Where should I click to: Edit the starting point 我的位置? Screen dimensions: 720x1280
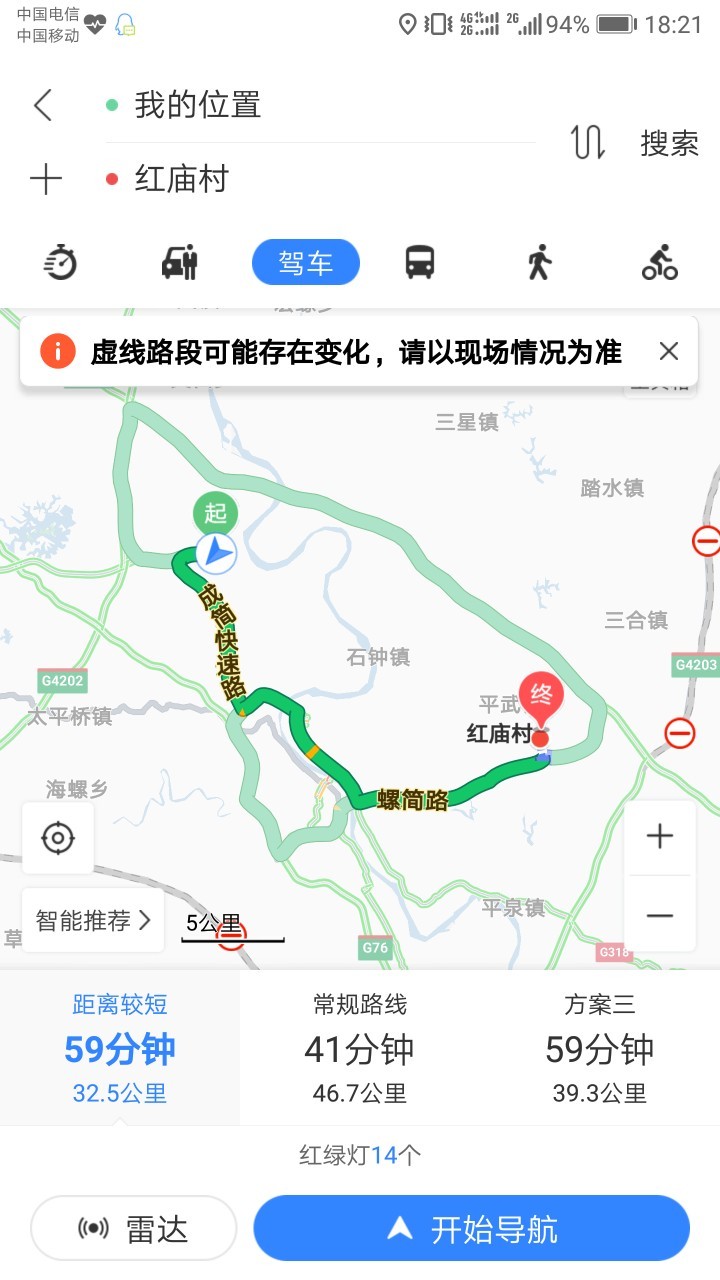point(320,105)
